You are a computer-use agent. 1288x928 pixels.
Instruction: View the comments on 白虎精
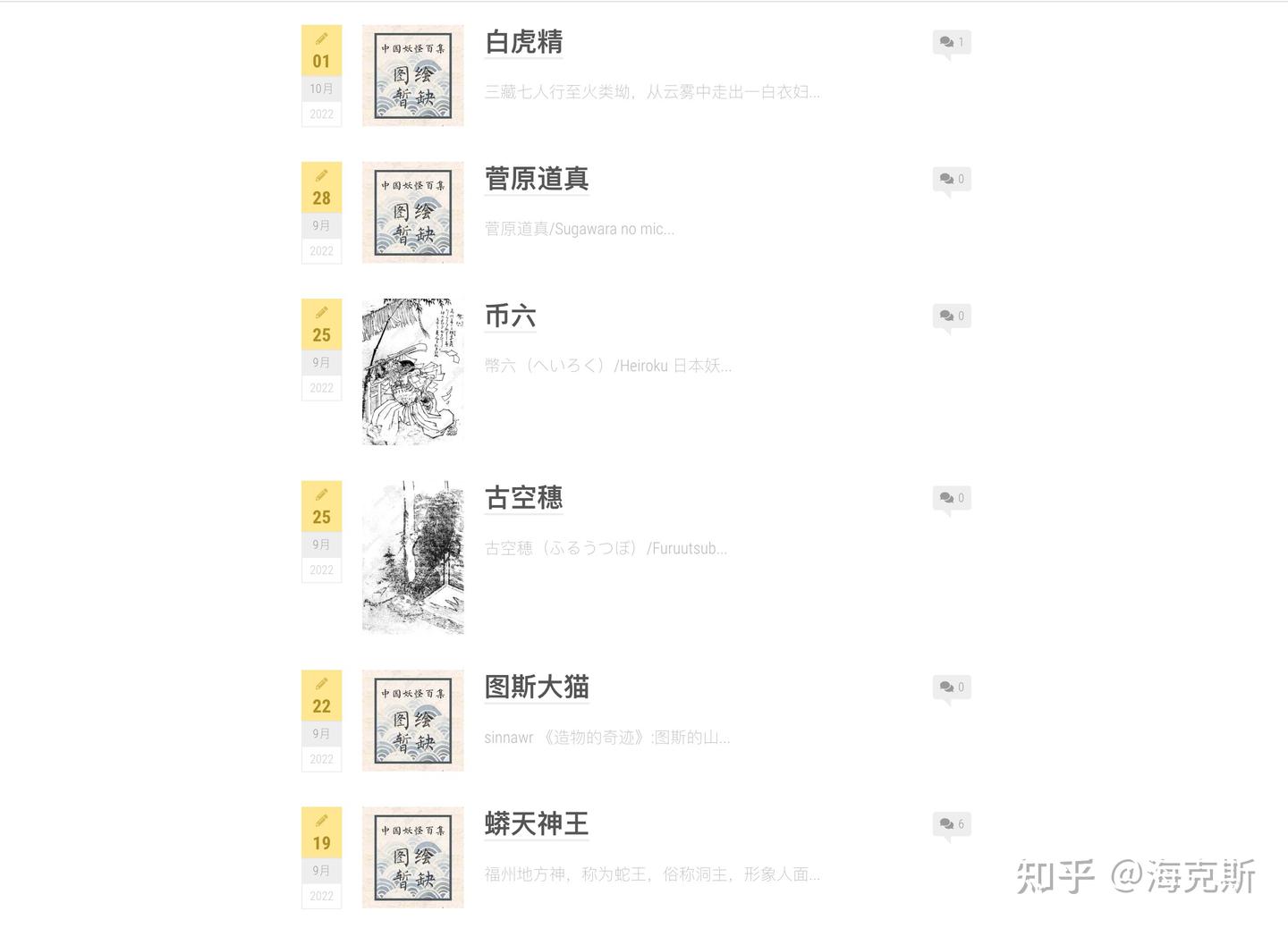(952, 42)
